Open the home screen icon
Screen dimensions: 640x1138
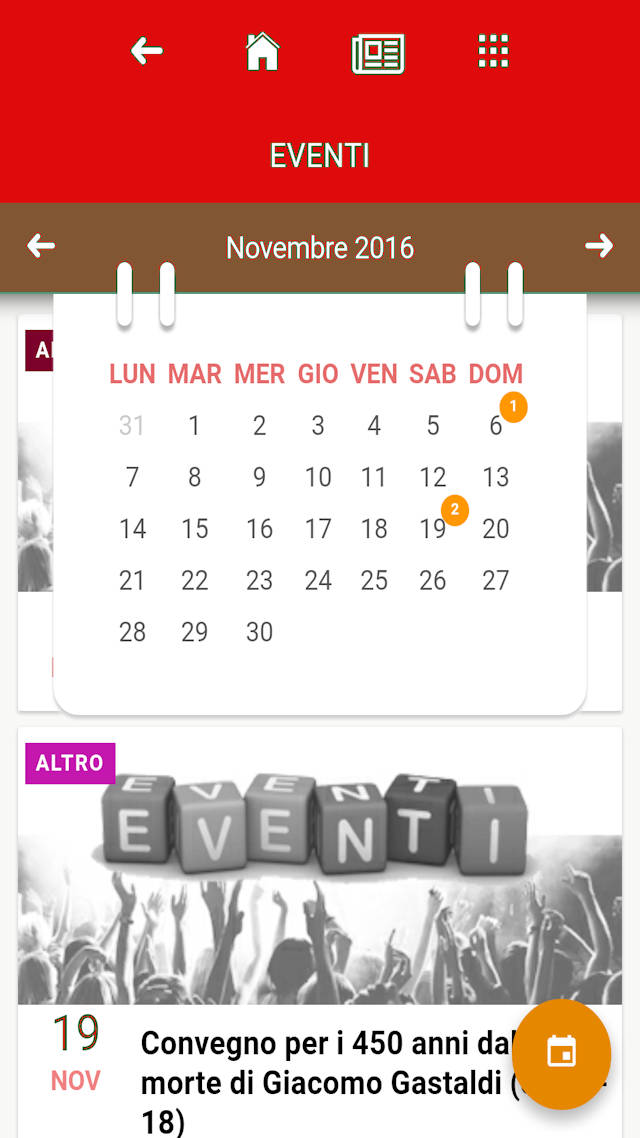click(x=262, y=51)
